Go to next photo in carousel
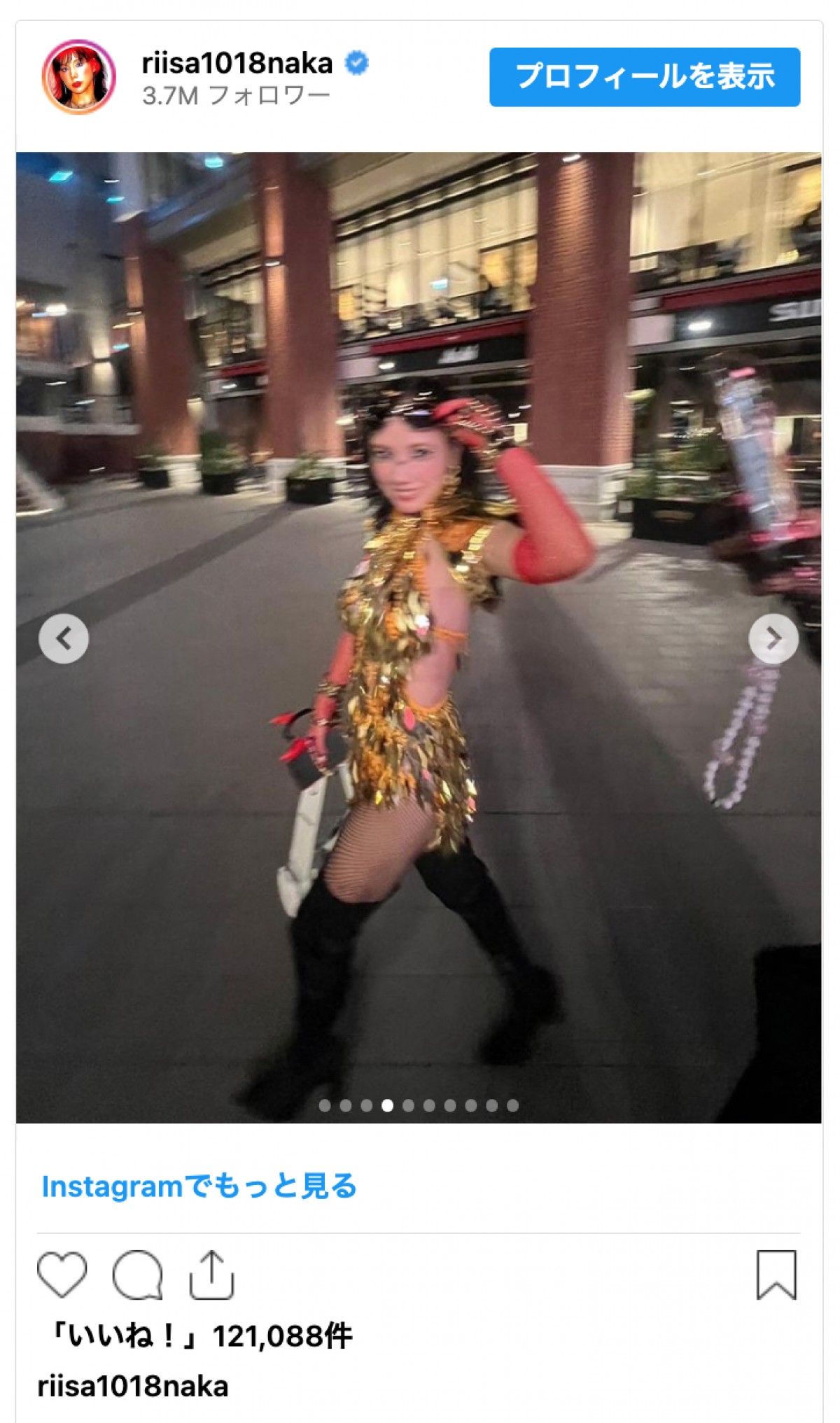This screenshot has width=840, height=1423. coord(773,638)
